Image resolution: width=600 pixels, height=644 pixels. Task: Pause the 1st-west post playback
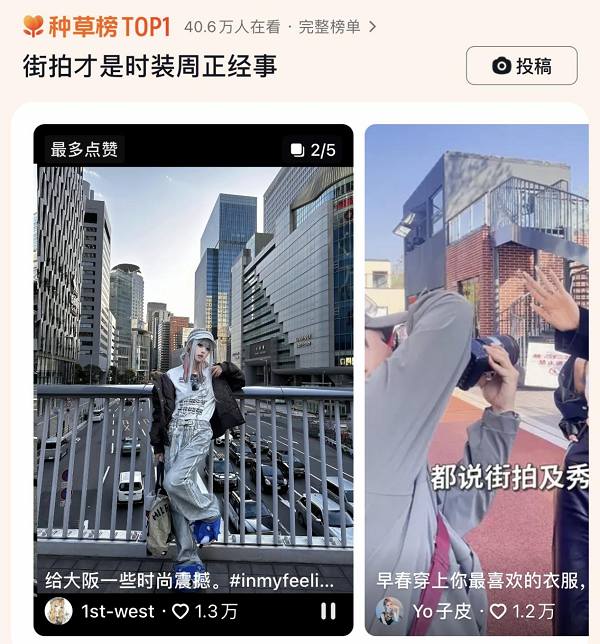coord(327,611)
